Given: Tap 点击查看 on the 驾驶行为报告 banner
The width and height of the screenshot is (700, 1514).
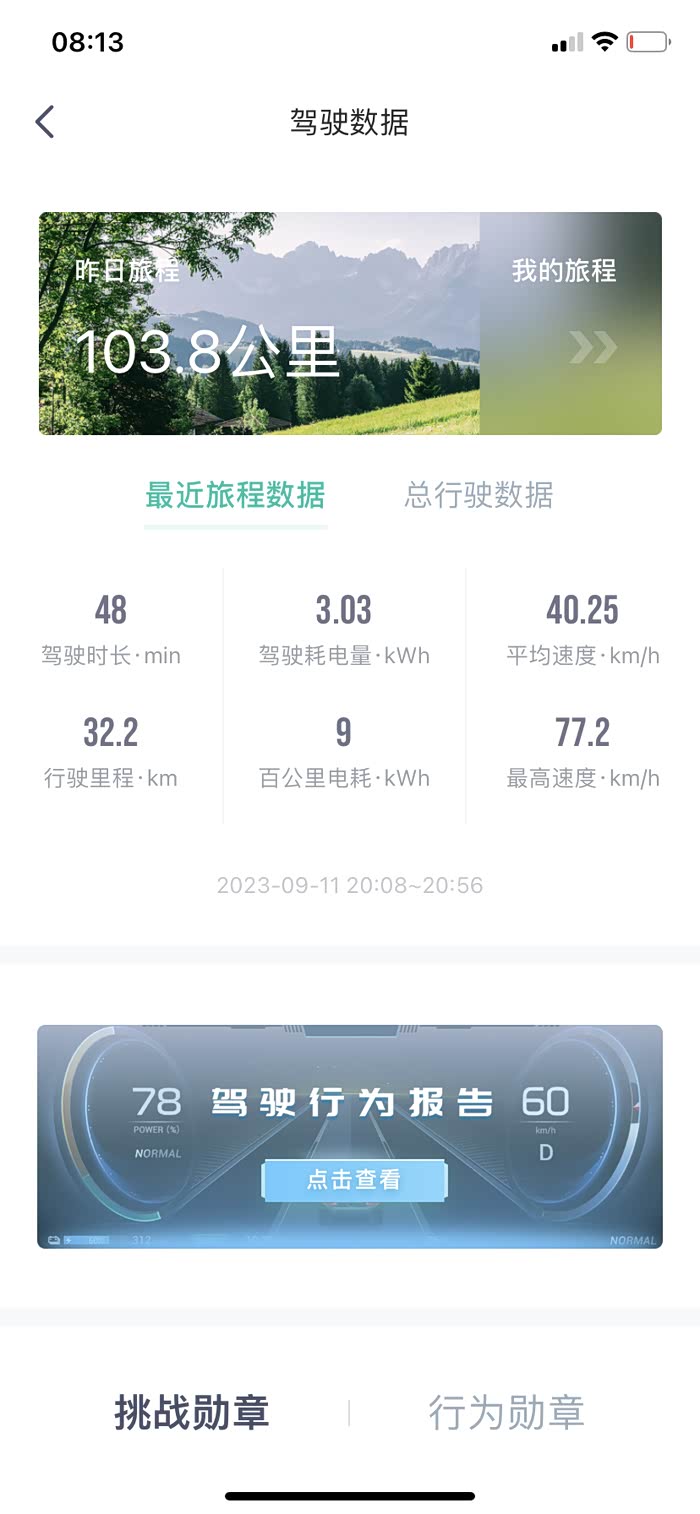Looking at the screenshot, I should click(354, 1180).
